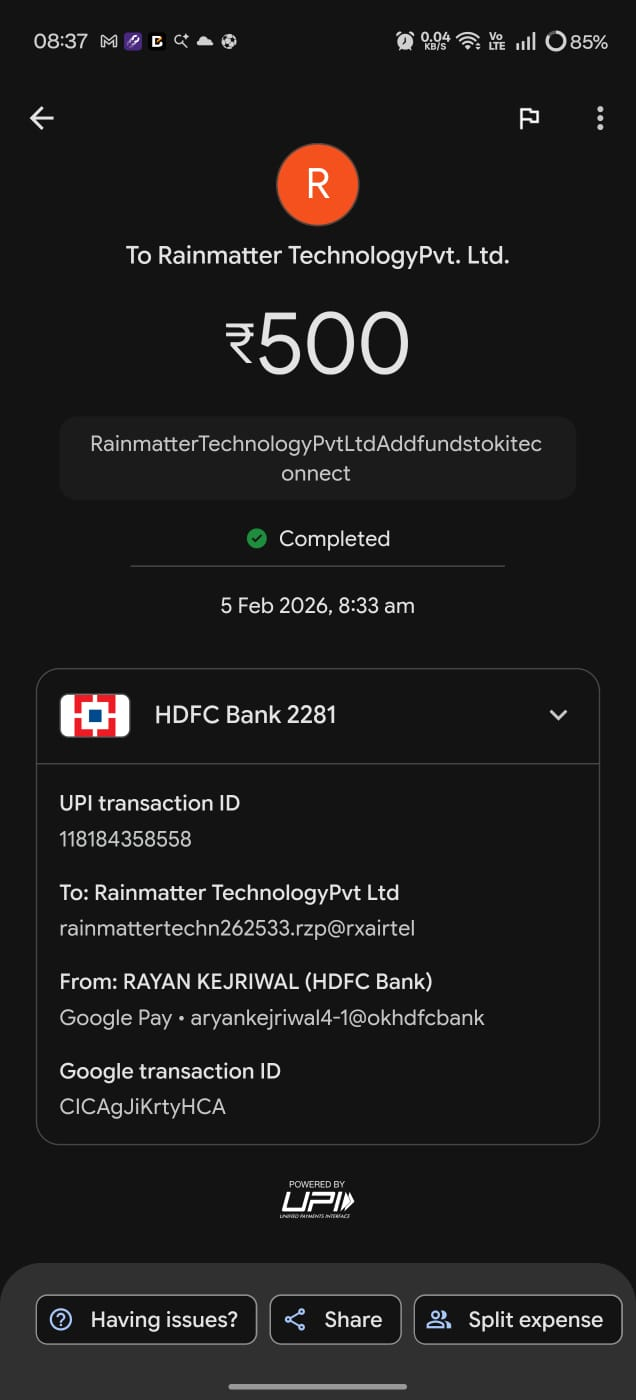
Task: Open the three-dot overflow menu
Action: [x=600, y=118]
